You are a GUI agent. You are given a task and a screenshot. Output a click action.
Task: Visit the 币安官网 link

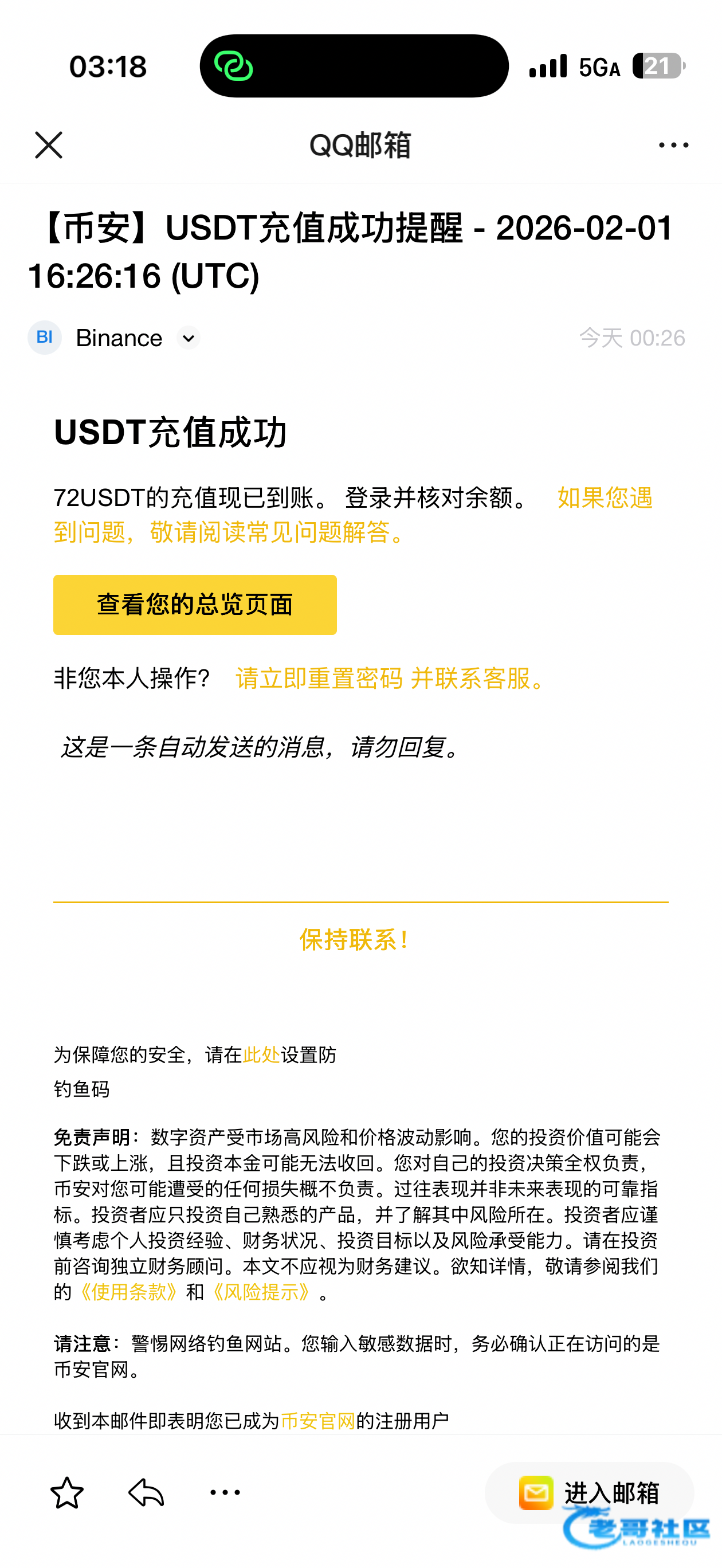[318, 1421]
